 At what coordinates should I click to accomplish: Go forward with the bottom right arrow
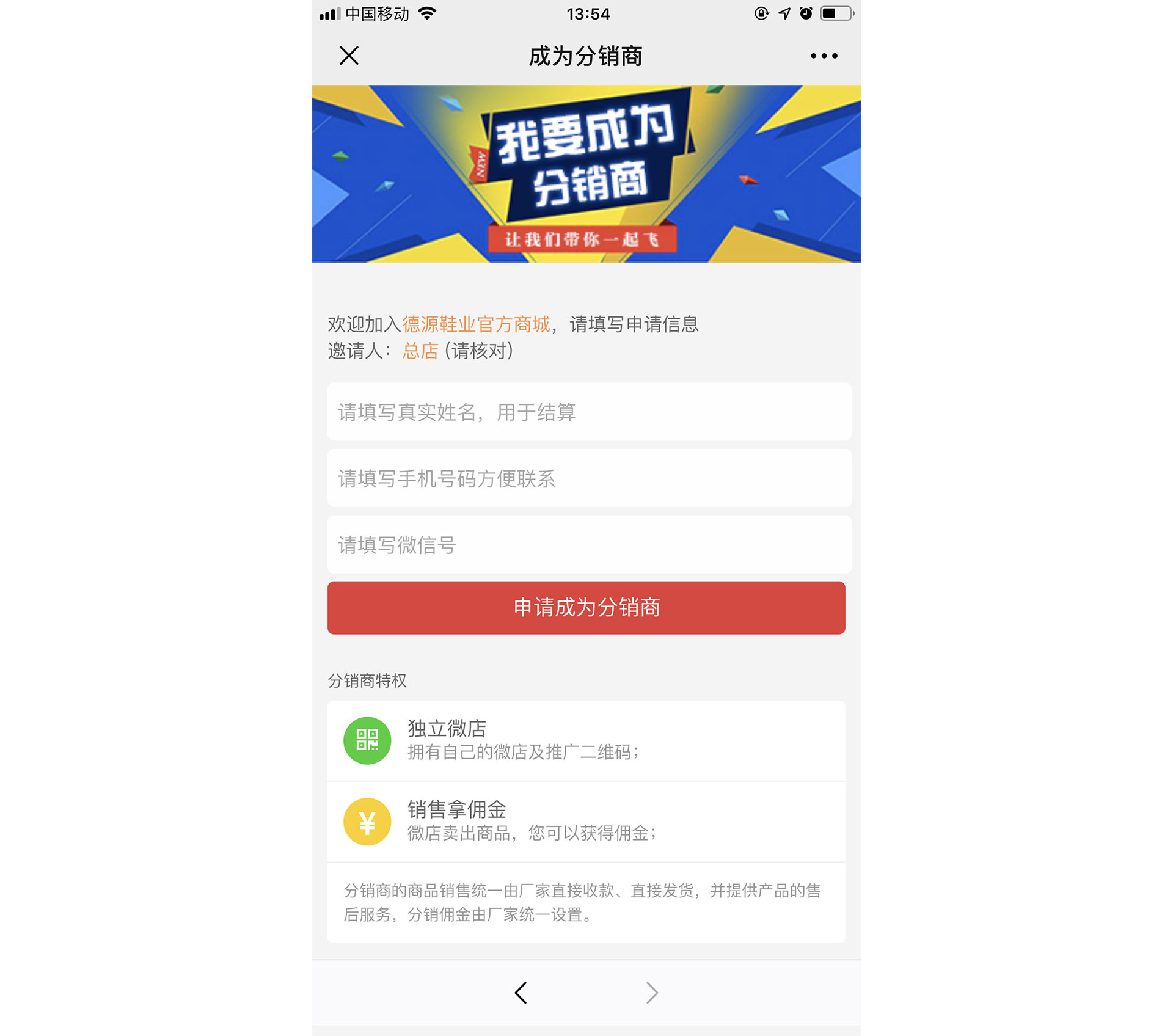coord(652,993)
